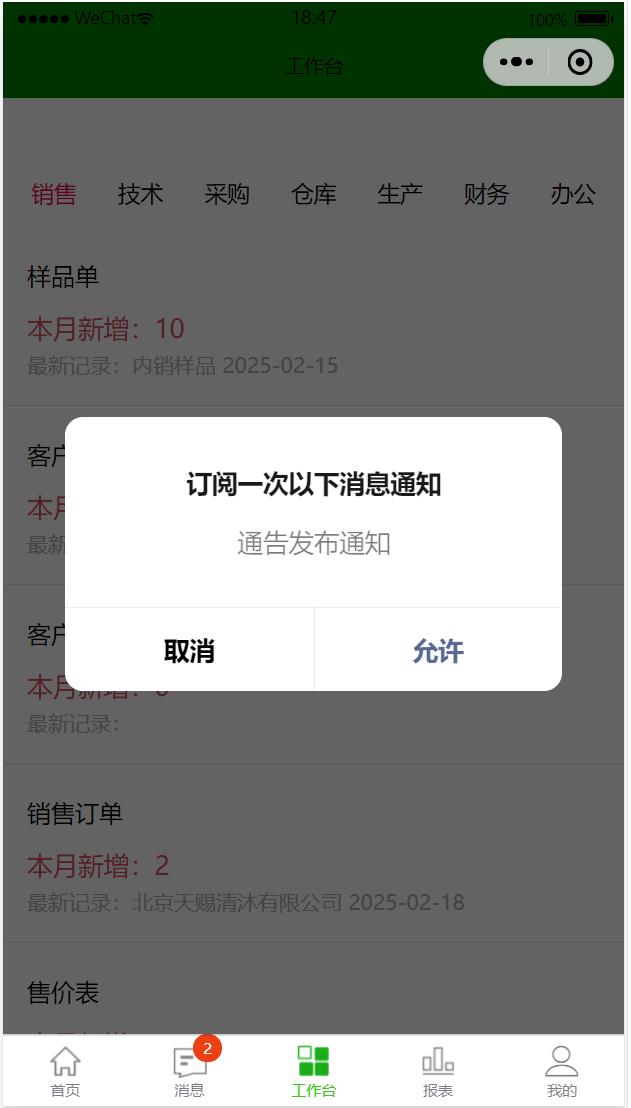Select the 工作台 tab
Image resolution: width=631 pixels, height=1108 pixels.
coord(314,1071)
